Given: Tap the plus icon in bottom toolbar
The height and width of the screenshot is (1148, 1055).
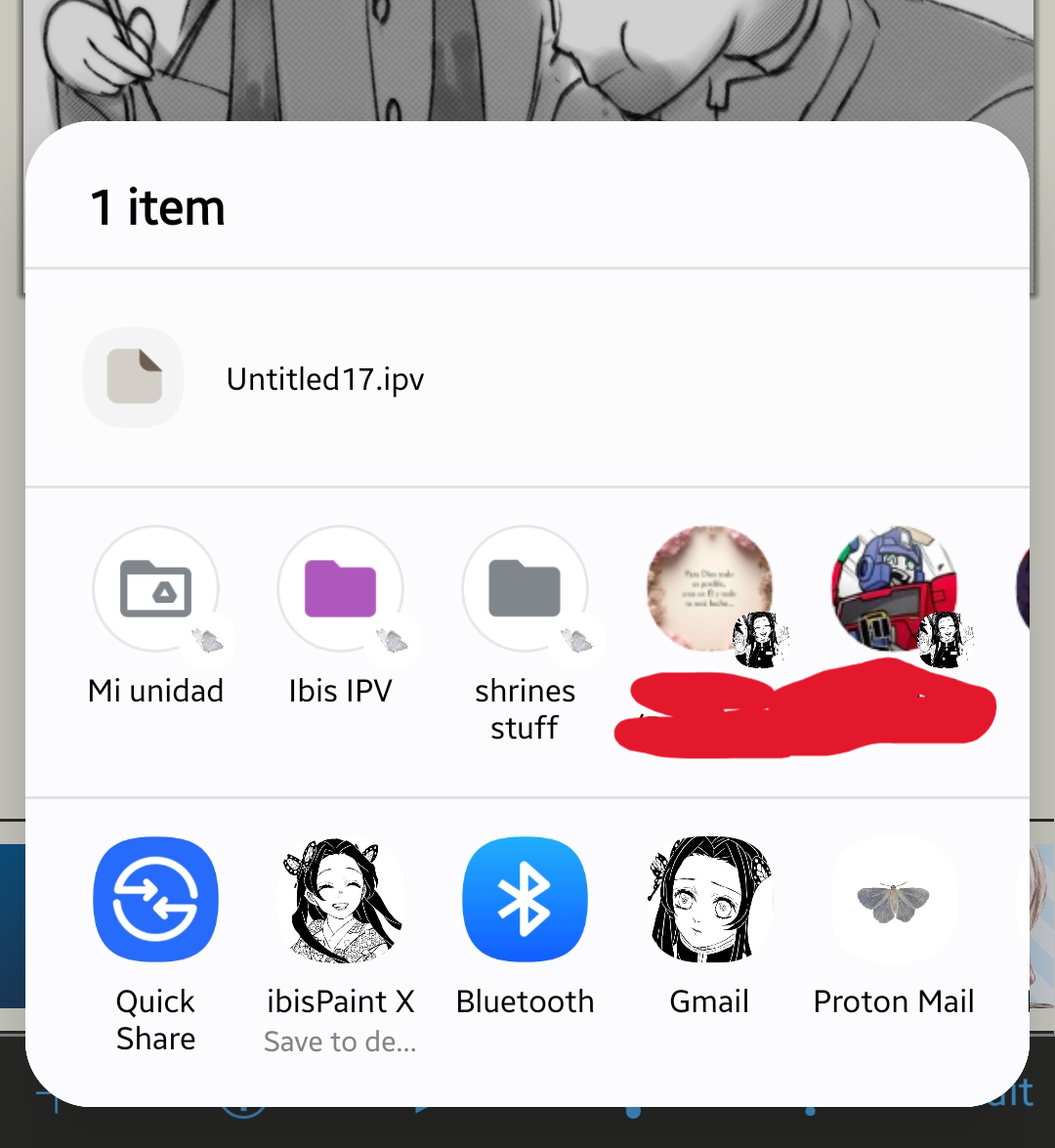Looking at the screenshot, I should [56, 1099].
